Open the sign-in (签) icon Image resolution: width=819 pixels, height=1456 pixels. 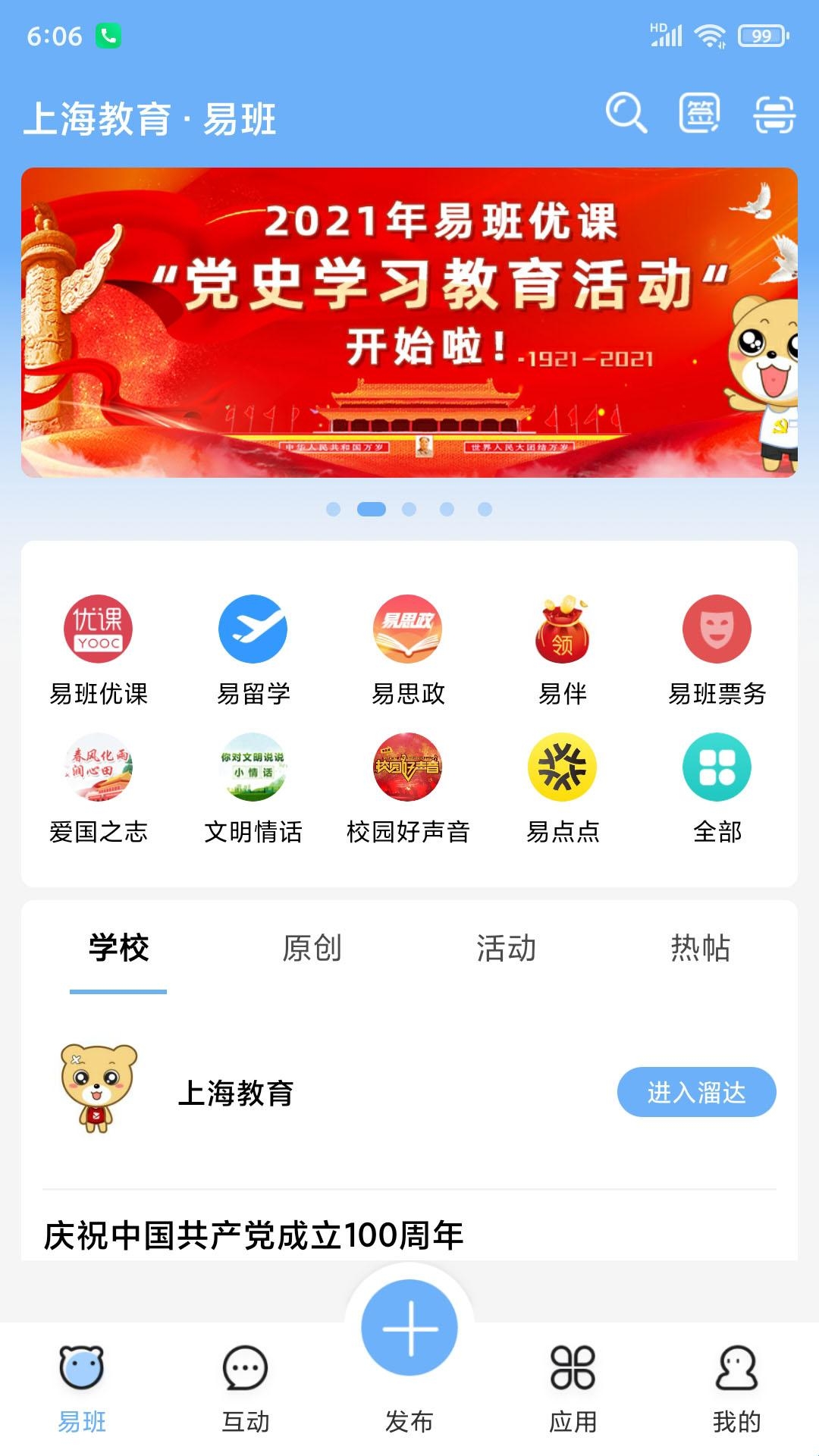[698, 114]
